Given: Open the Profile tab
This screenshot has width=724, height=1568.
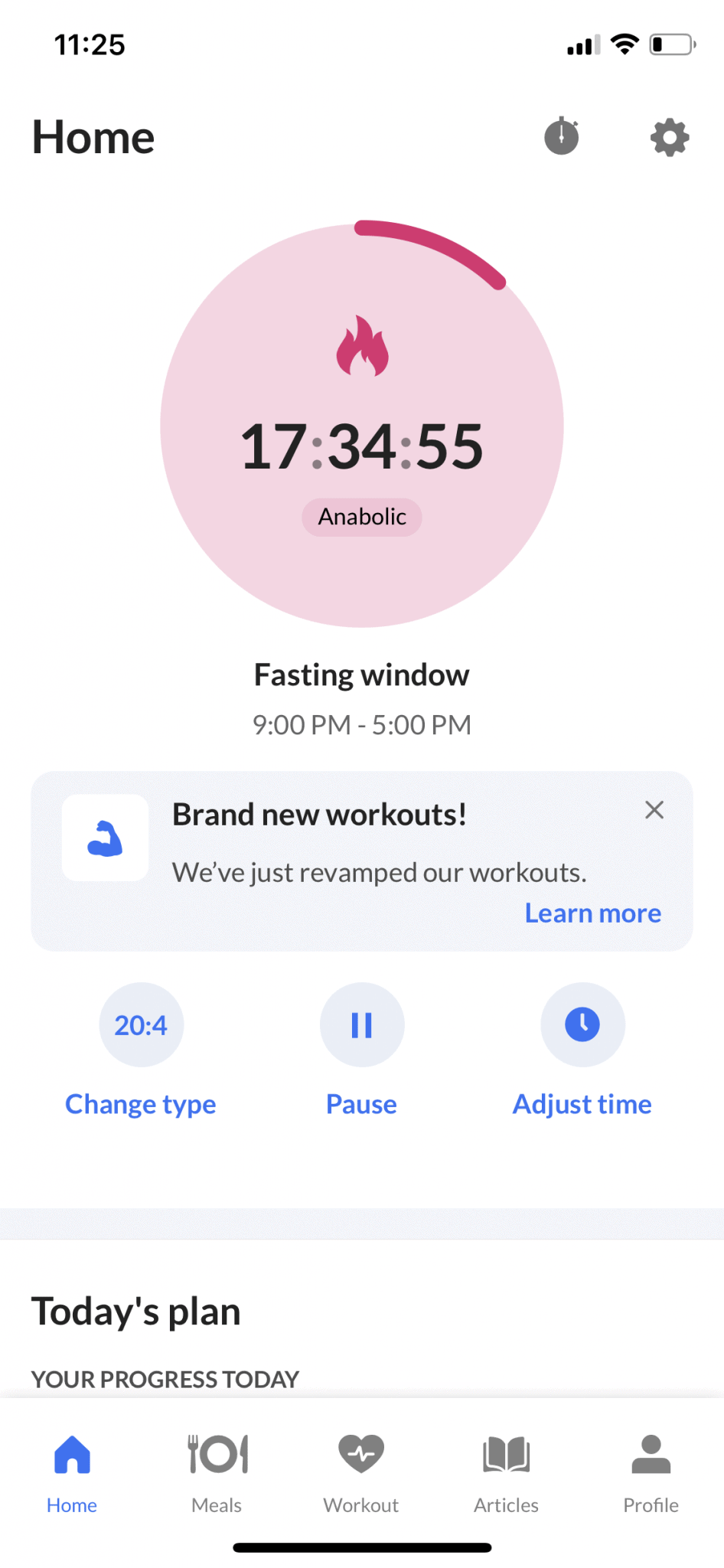Looking at the screenshot, I should point(651,1473).
